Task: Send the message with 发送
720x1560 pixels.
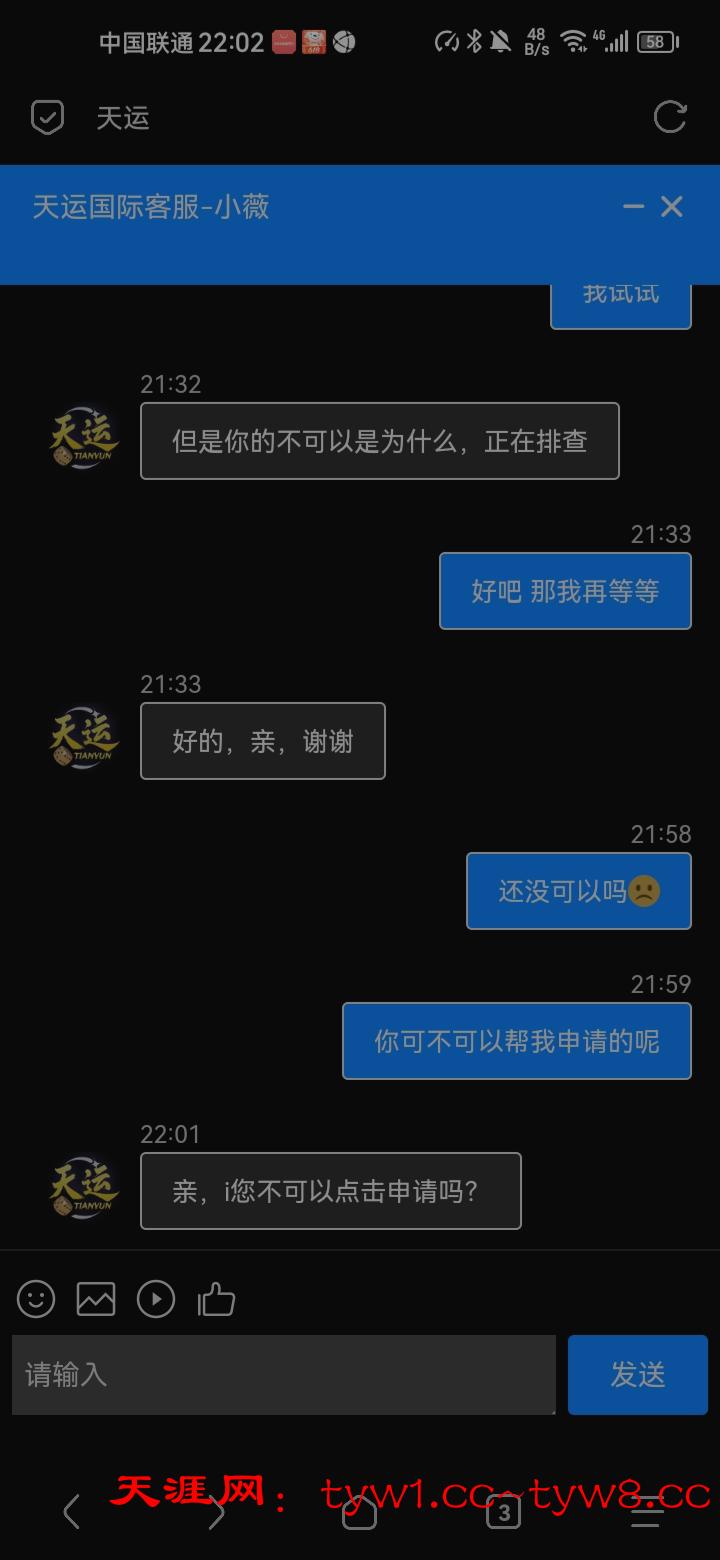Action: click(x=638, y=1375)
